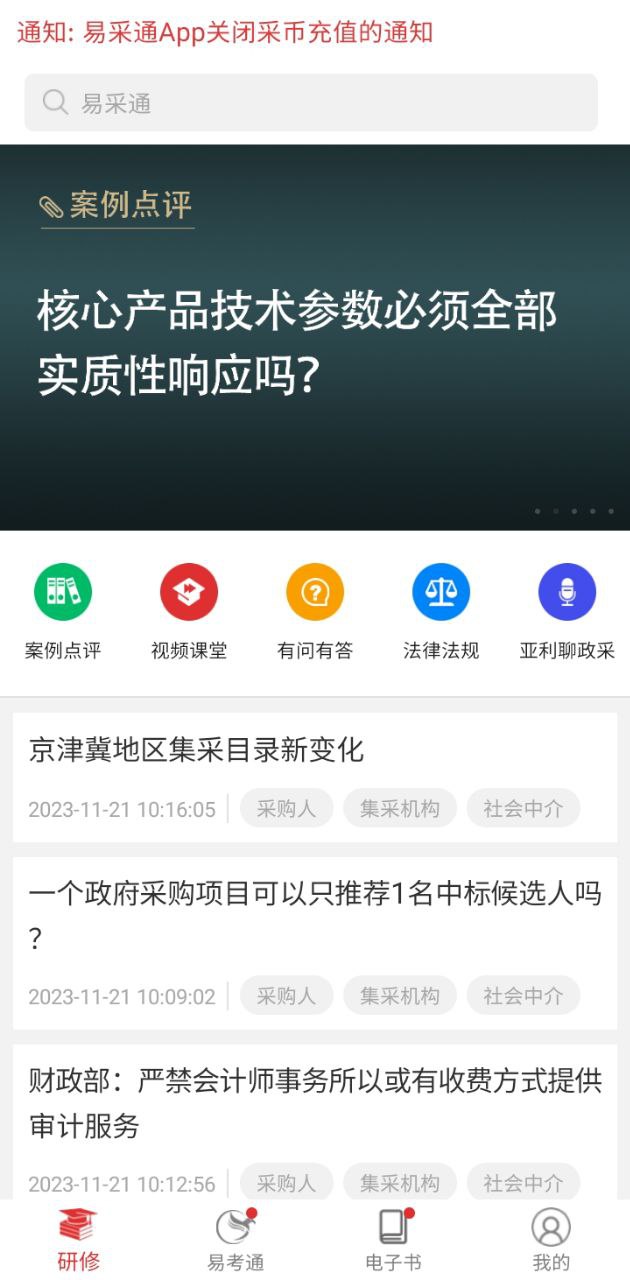Viewport: 630px width, 1280px height.
Task: Open the 电子书 tab
Action: (393, 1240)
